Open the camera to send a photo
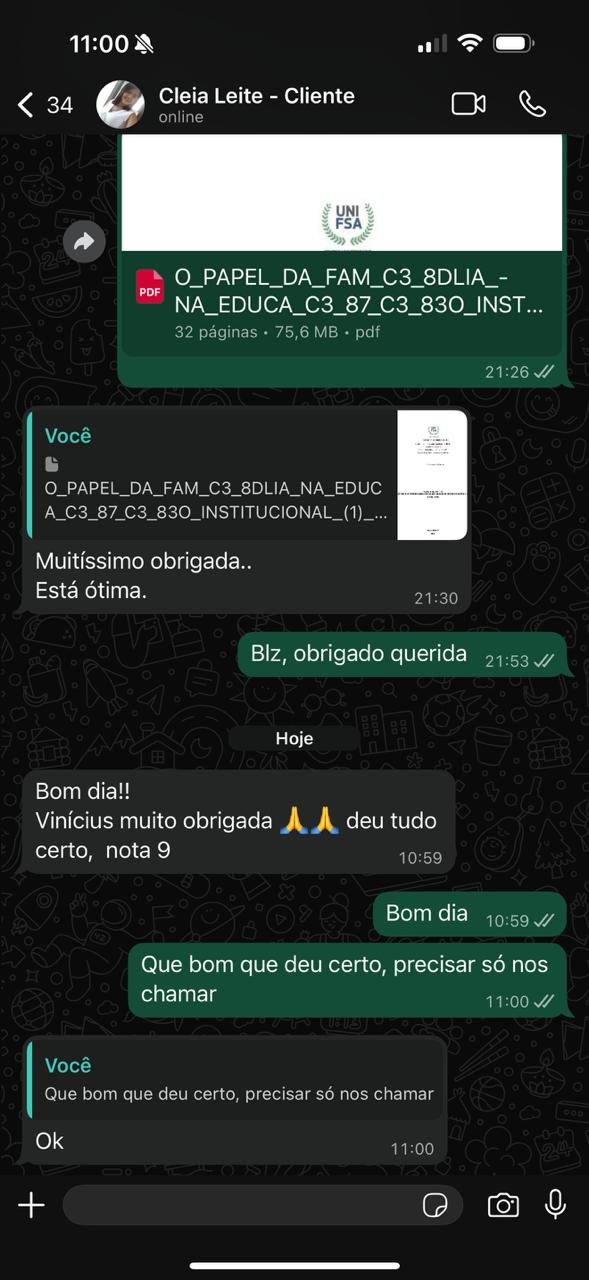589x1280 pixels. click(503, 1205)
